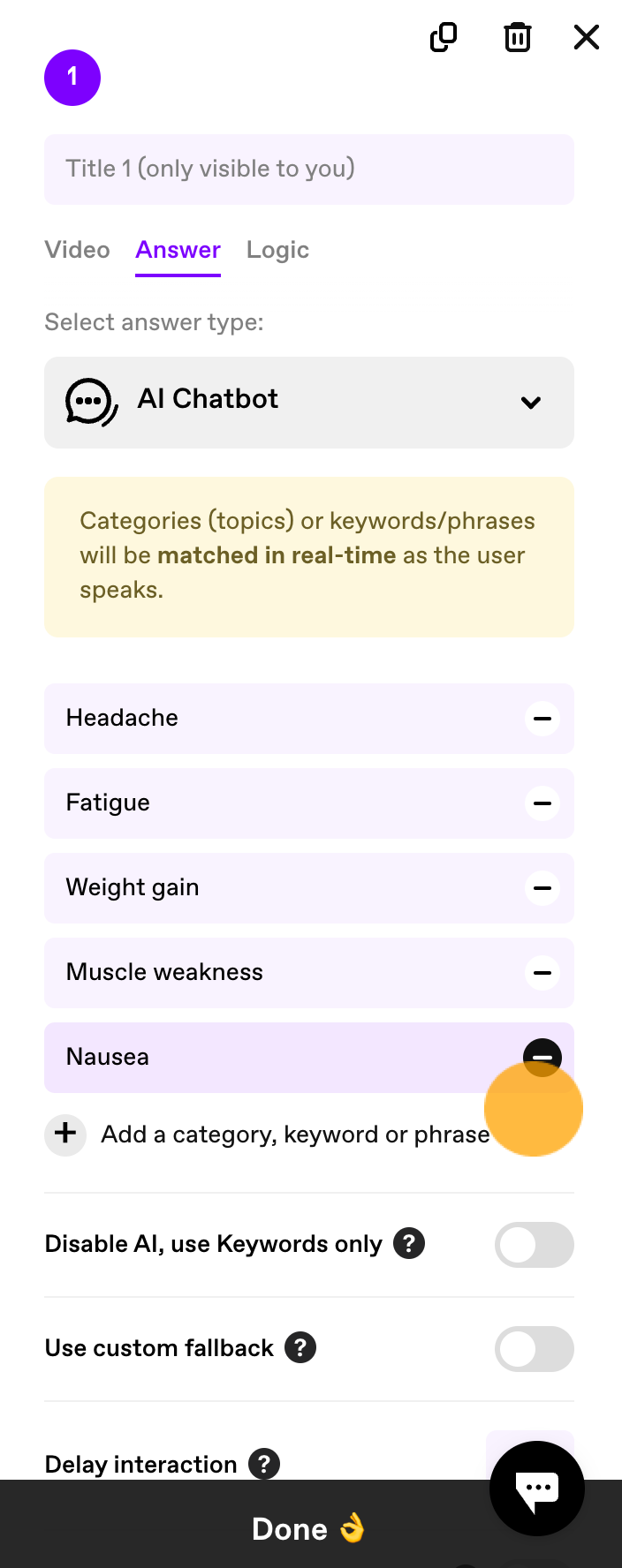The image size is (622, 1568).
Task: Remove the Headache keyword
Action: (x=542, y=719)
